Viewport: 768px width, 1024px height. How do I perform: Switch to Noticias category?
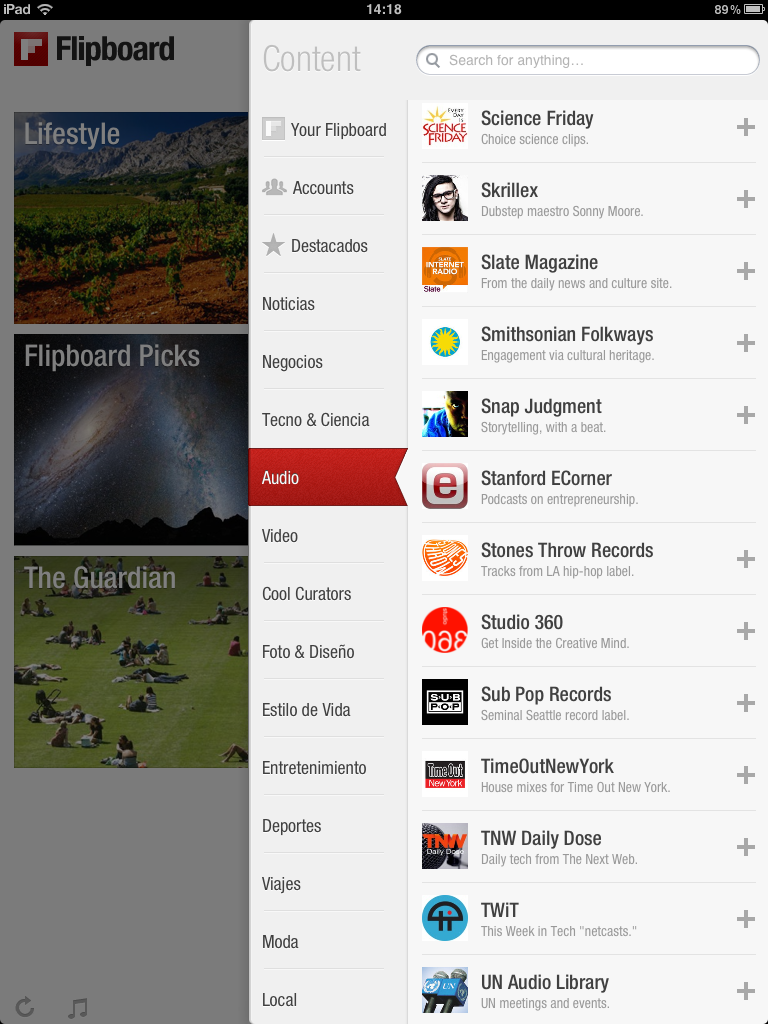click(289, 304)
